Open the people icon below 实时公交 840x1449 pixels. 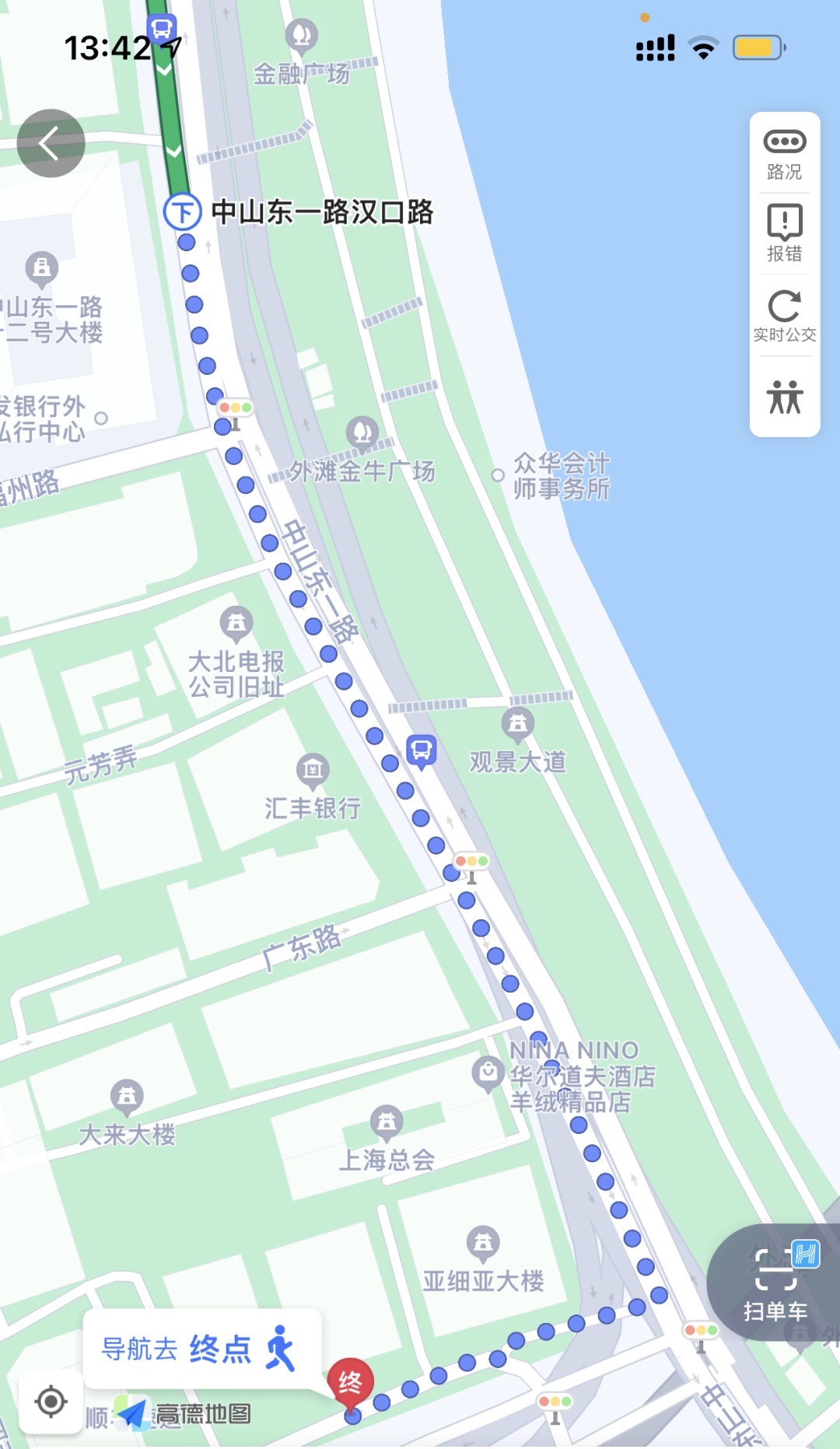click(784, 397)
